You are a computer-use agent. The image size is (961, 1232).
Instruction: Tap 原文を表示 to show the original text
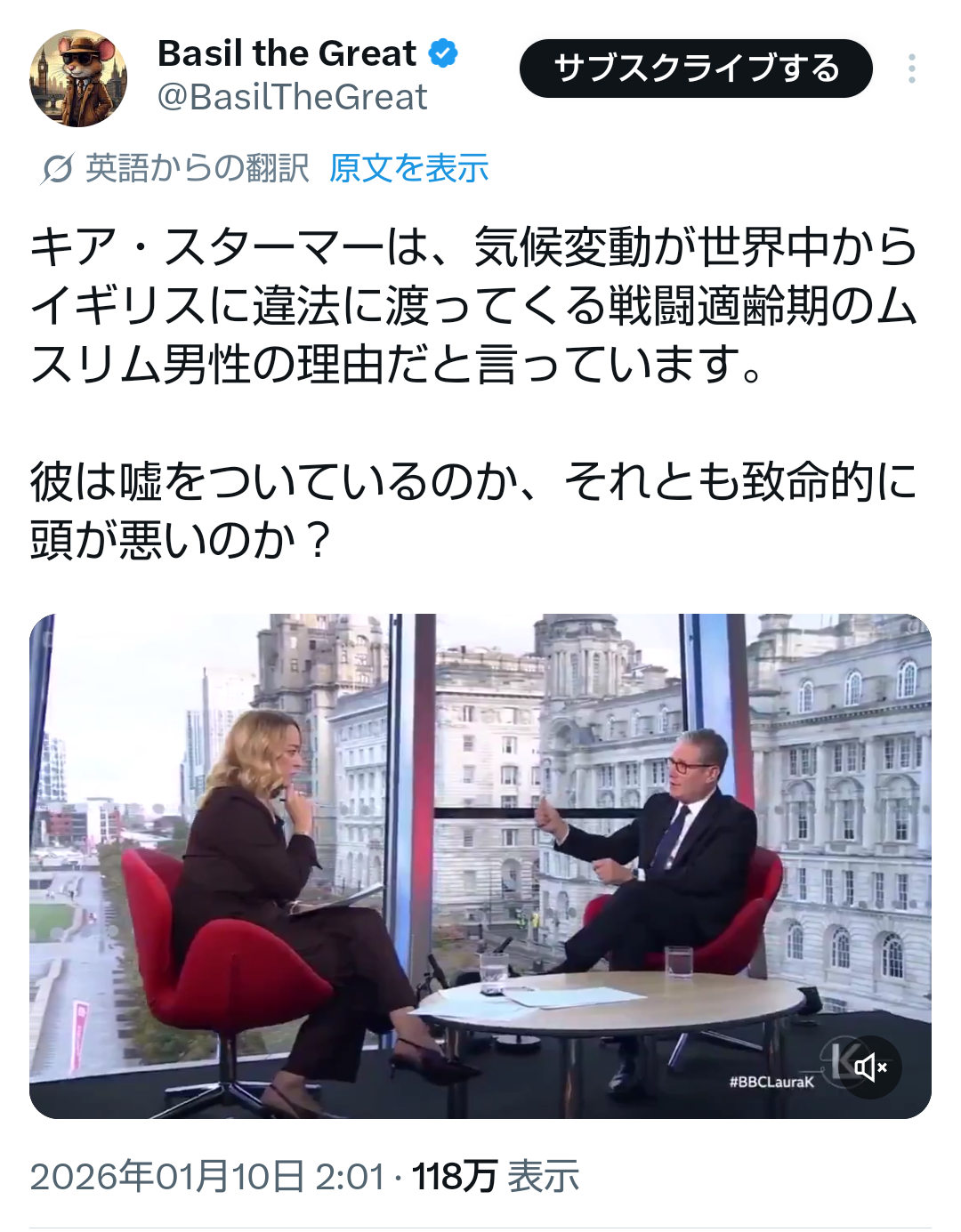(x=408, y=168)
